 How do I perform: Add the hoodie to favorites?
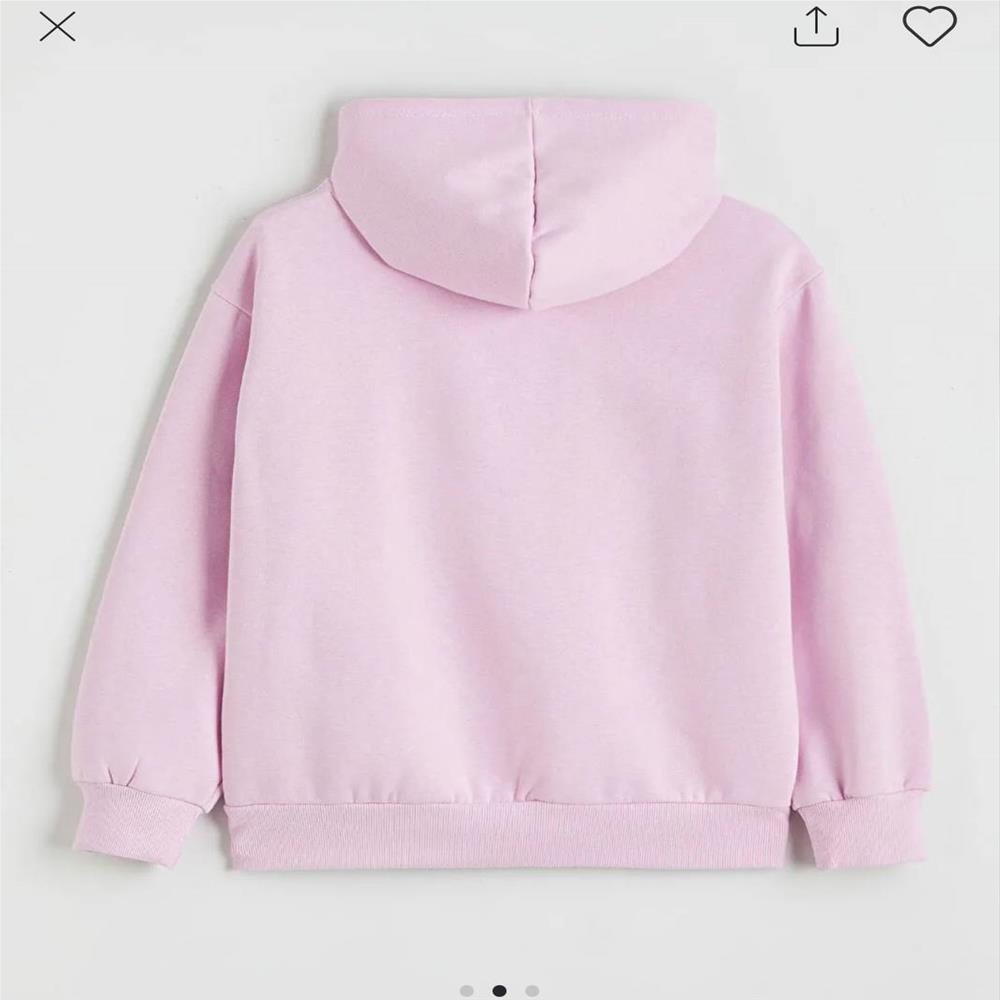[930, 26]
